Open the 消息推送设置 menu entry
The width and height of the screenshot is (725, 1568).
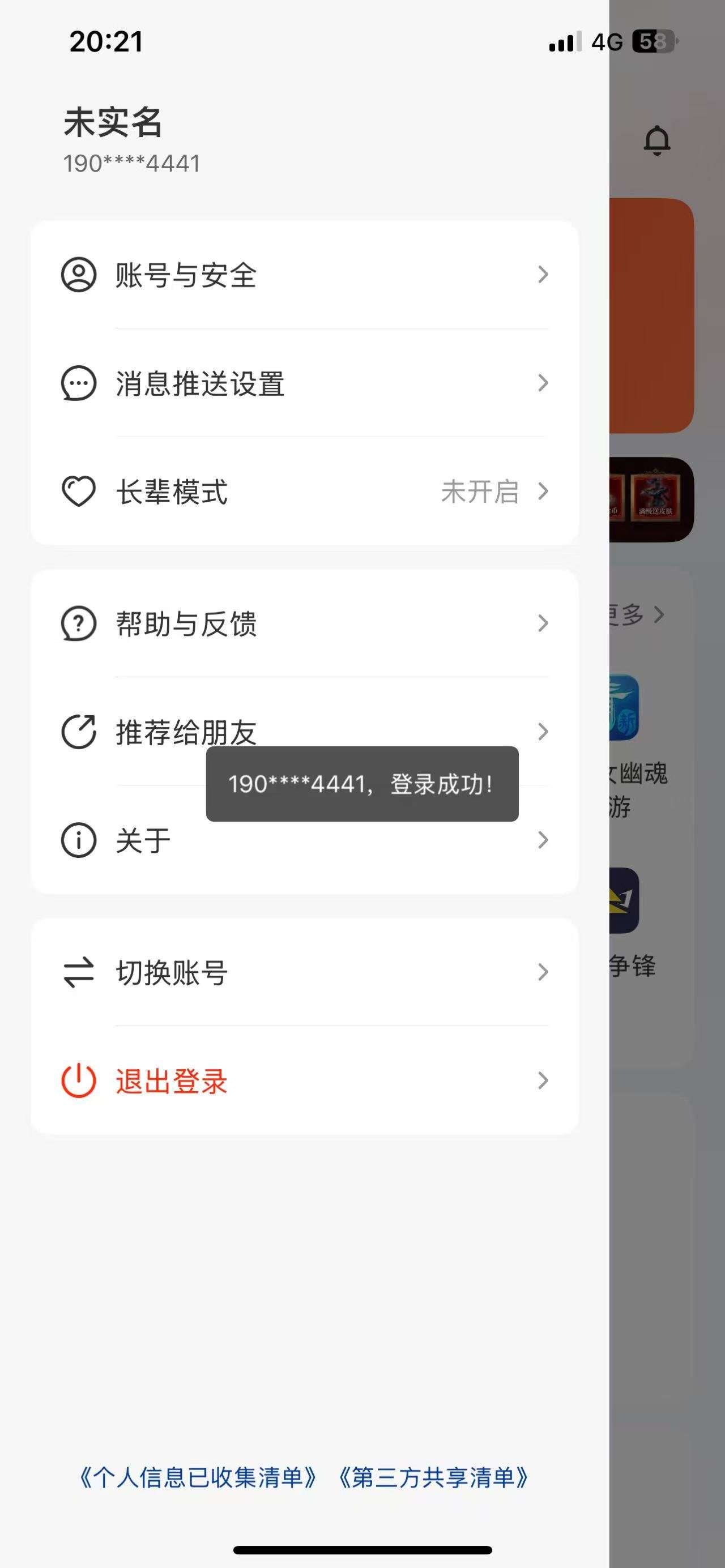click(x=199, y=383)
